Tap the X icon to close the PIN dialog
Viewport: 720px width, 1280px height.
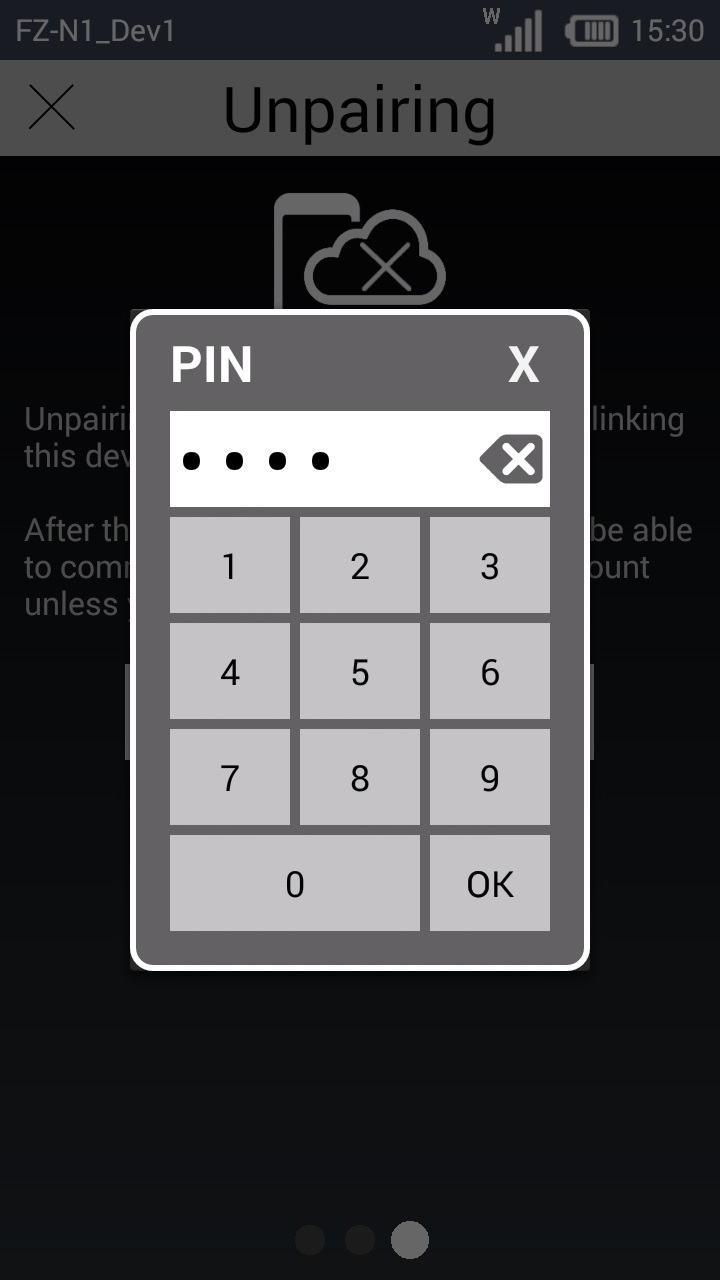pyautogui.click(x=524, y=365)
